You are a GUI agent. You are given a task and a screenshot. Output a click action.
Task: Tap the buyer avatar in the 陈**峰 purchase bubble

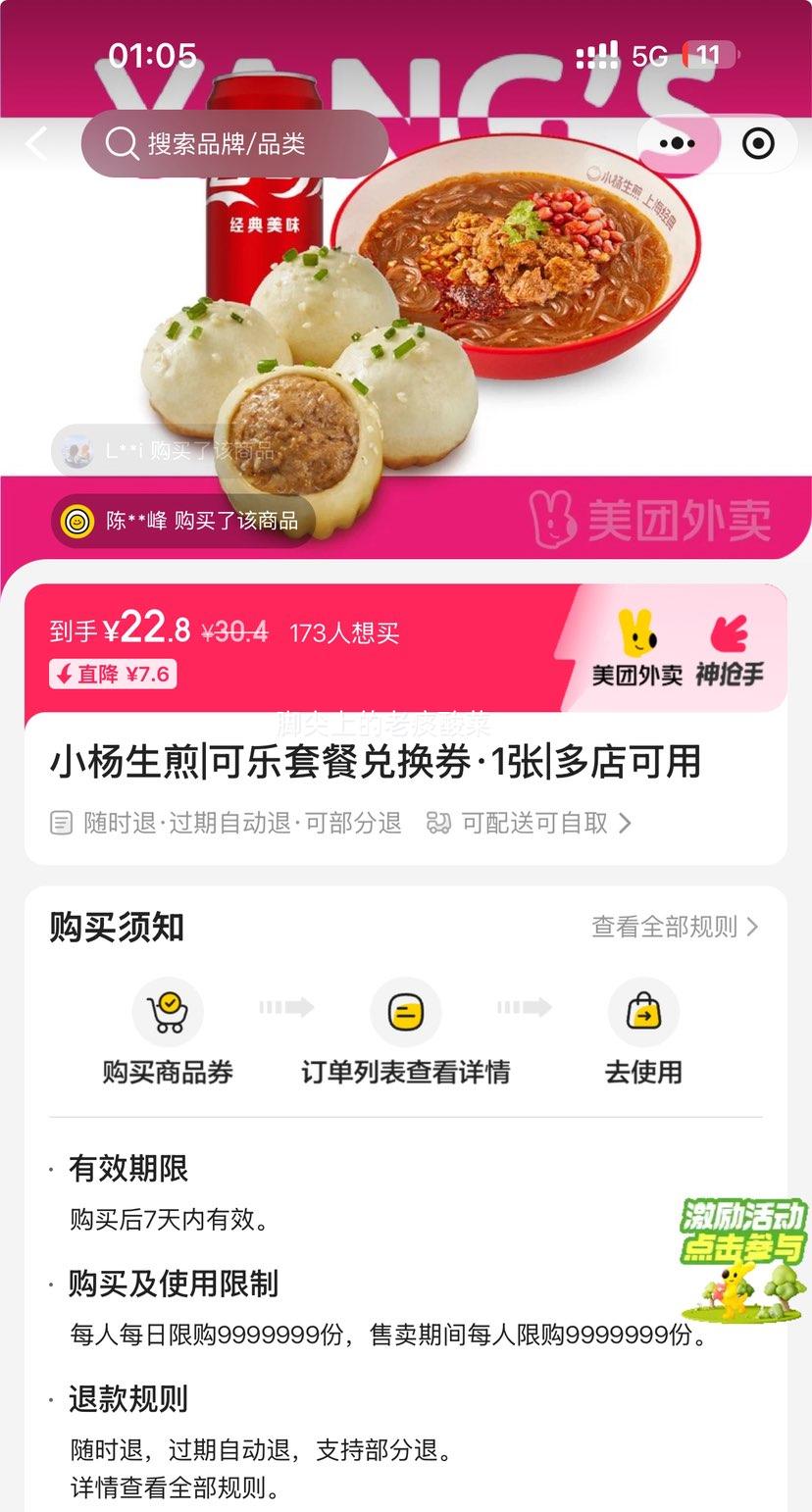coord(77,522)
